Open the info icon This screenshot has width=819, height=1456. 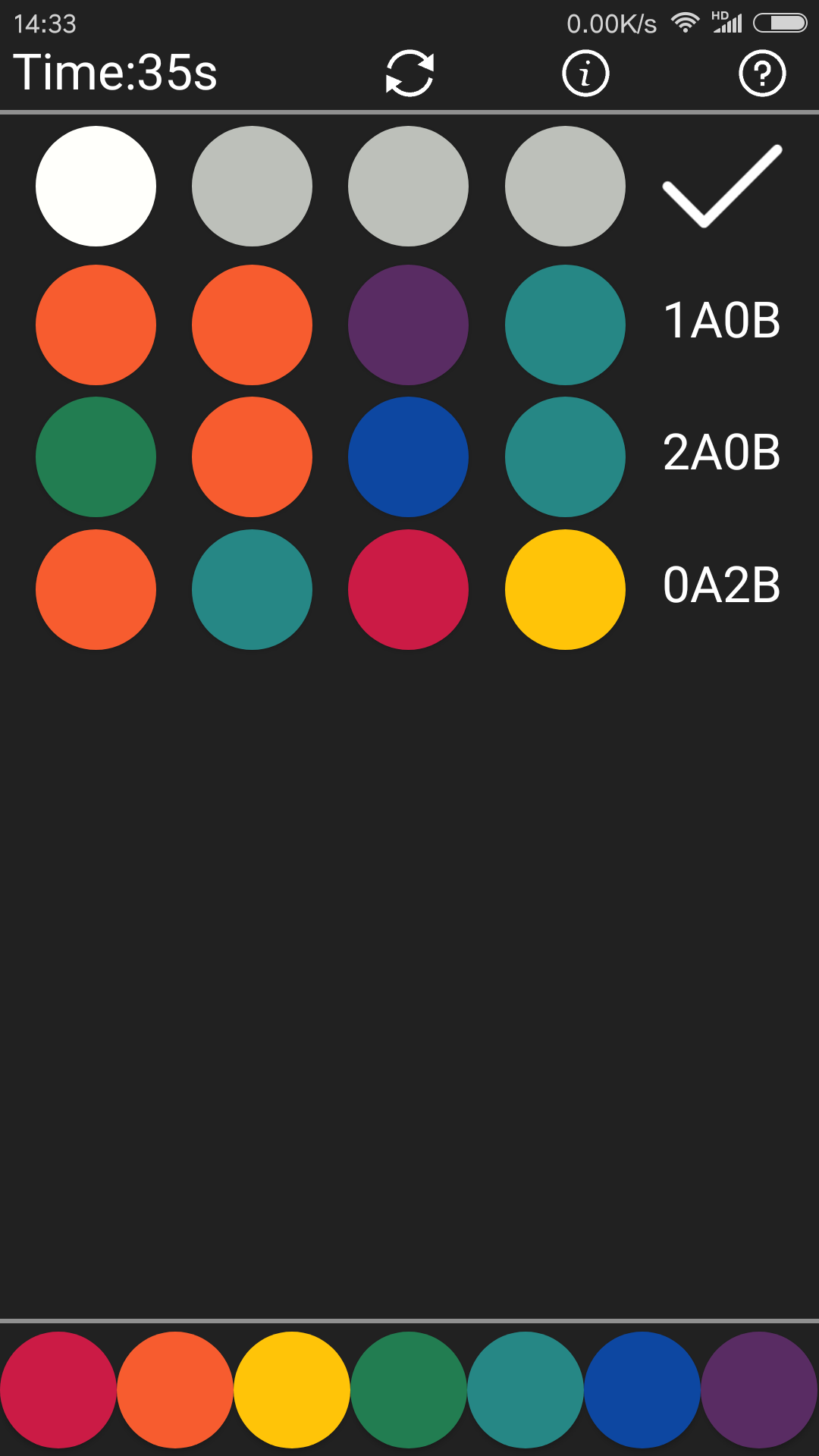coord(585,74)
